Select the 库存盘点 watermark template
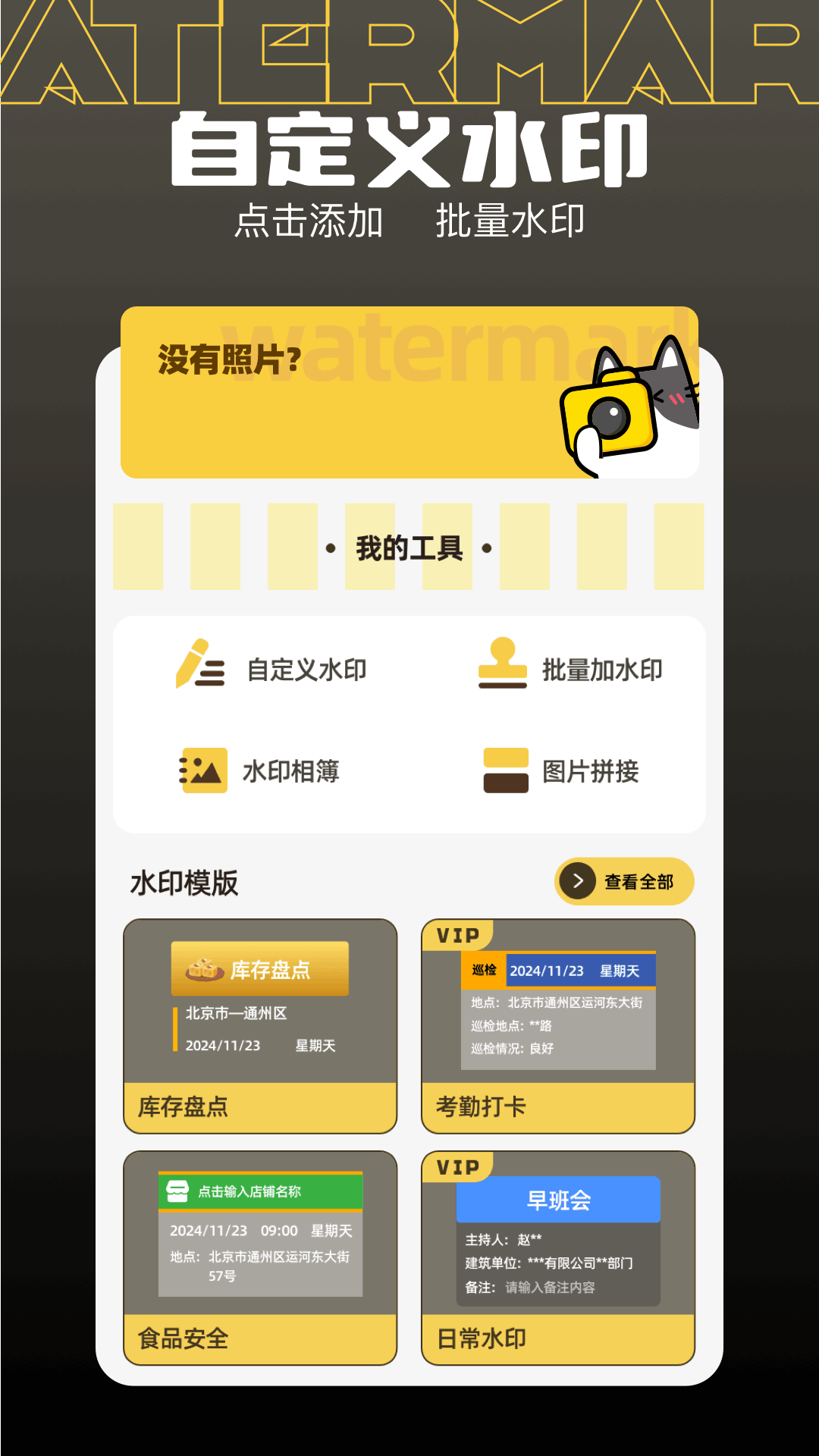Screen dimensions: 819x1456 [260, 1025]
